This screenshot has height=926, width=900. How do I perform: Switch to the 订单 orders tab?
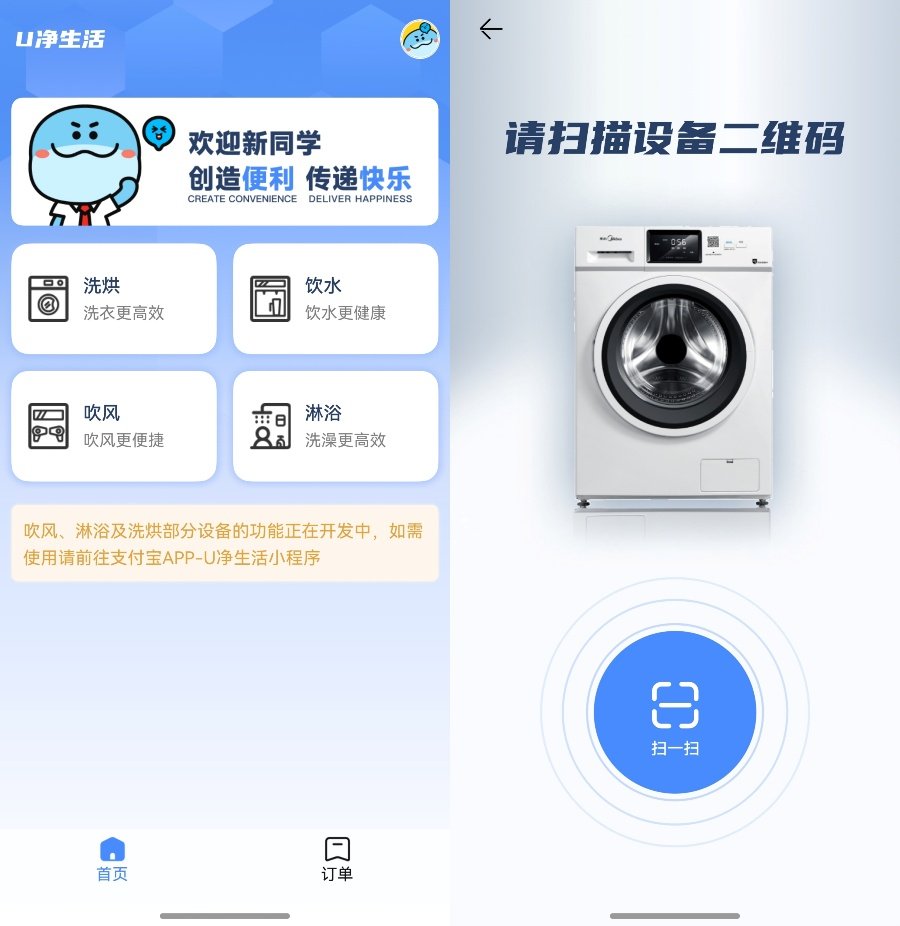pyautogui.click(x=337, y=860)
